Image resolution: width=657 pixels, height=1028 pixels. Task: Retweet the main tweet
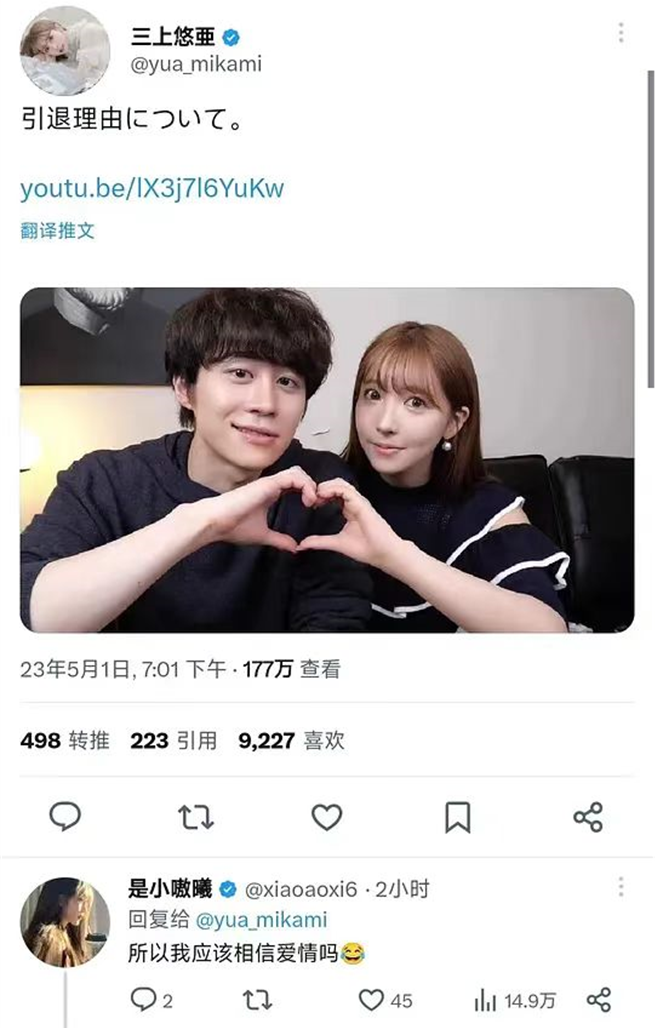196,817
